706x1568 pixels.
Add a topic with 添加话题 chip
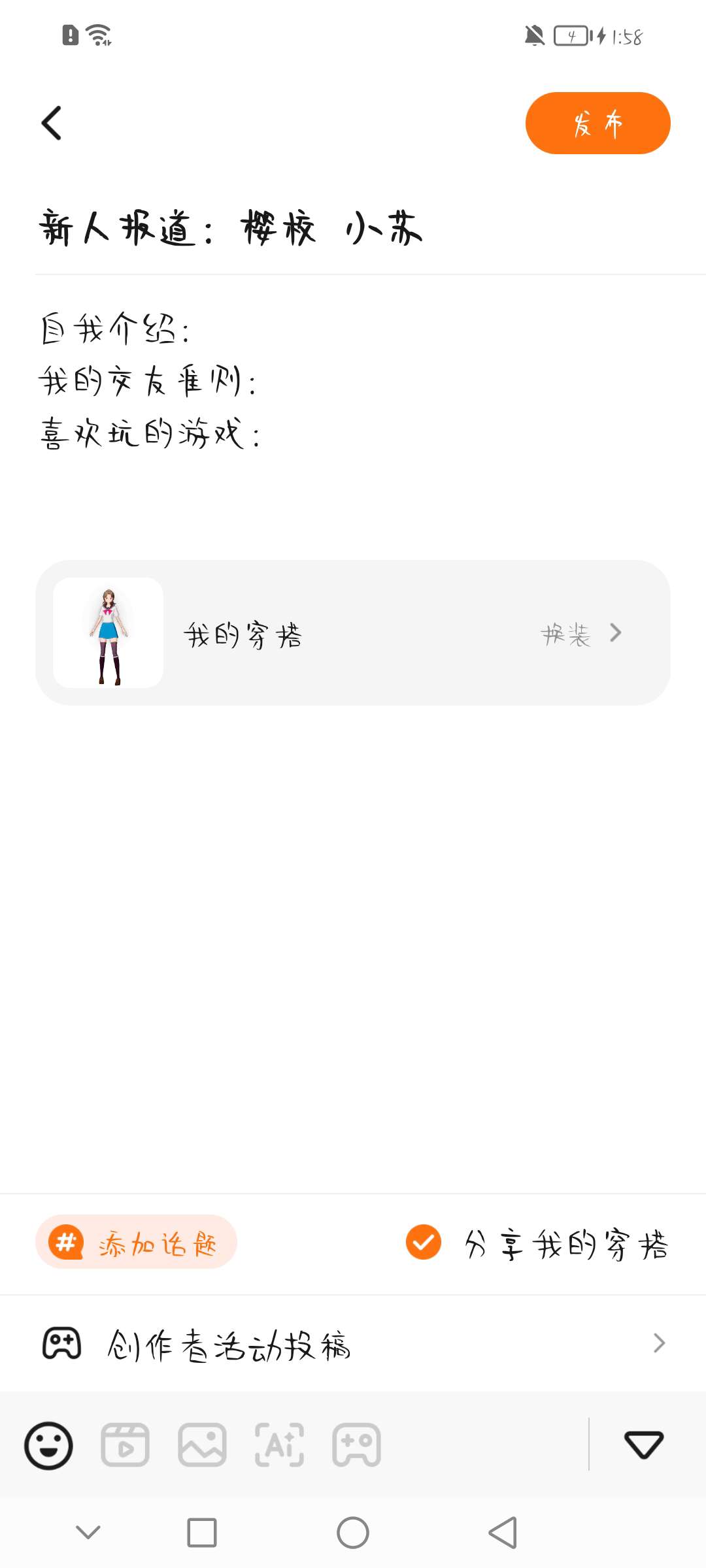136,1242
